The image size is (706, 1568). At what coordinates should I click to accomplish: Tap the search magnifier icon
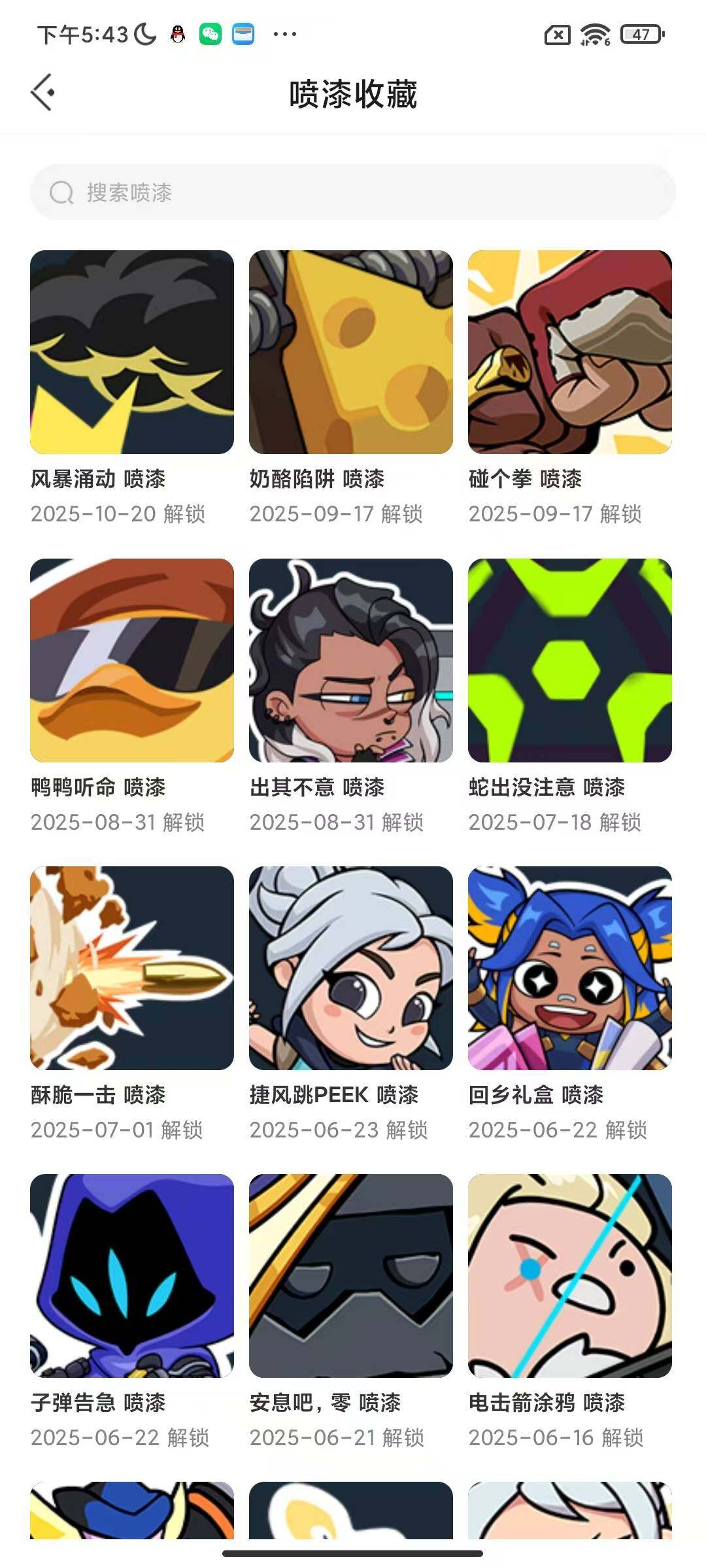61,192
